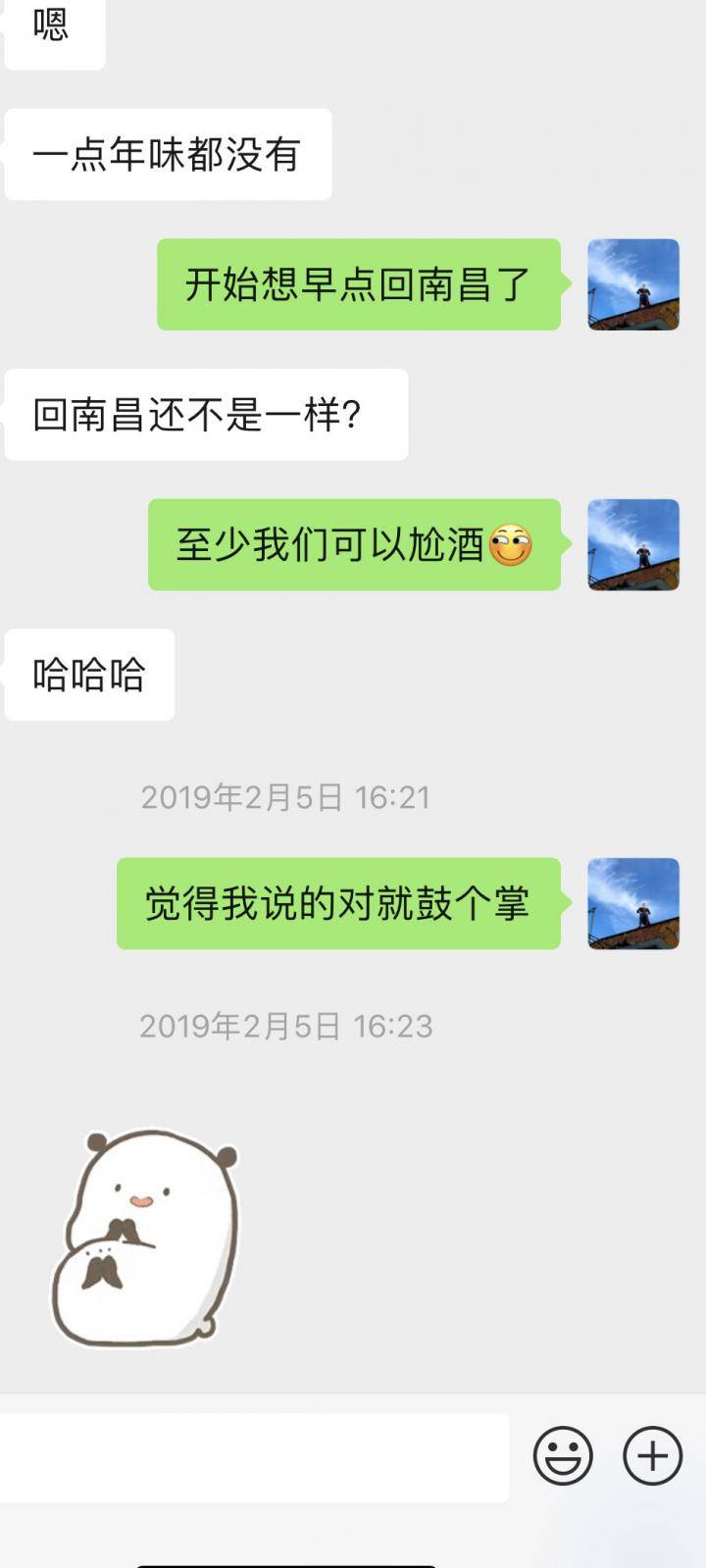The width and height of the screenshot is (706, 1568).
Task: Tap the message bubble saying "一点年味都没有"
Action: (167, 152)
